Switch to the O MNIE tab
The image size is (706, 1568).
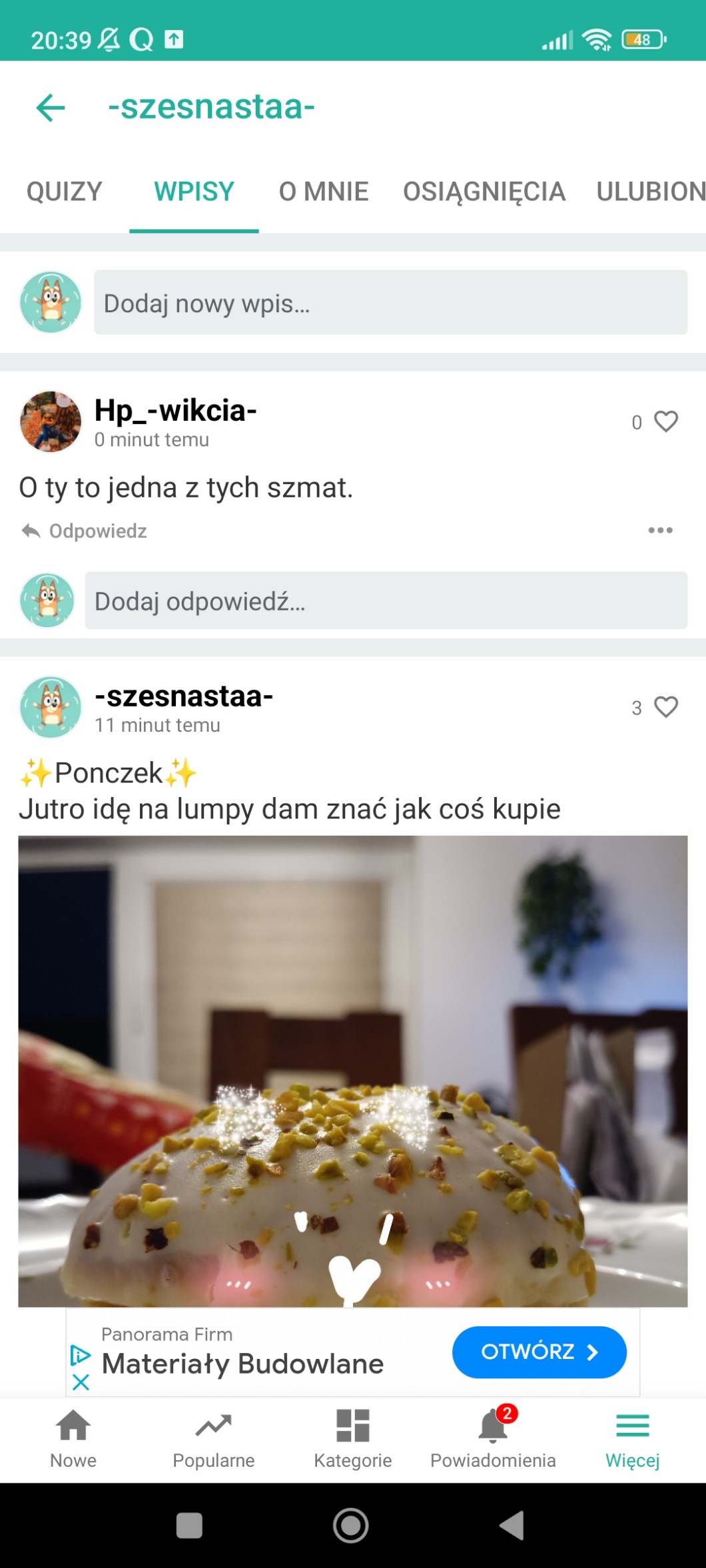[x=323, y=192]
